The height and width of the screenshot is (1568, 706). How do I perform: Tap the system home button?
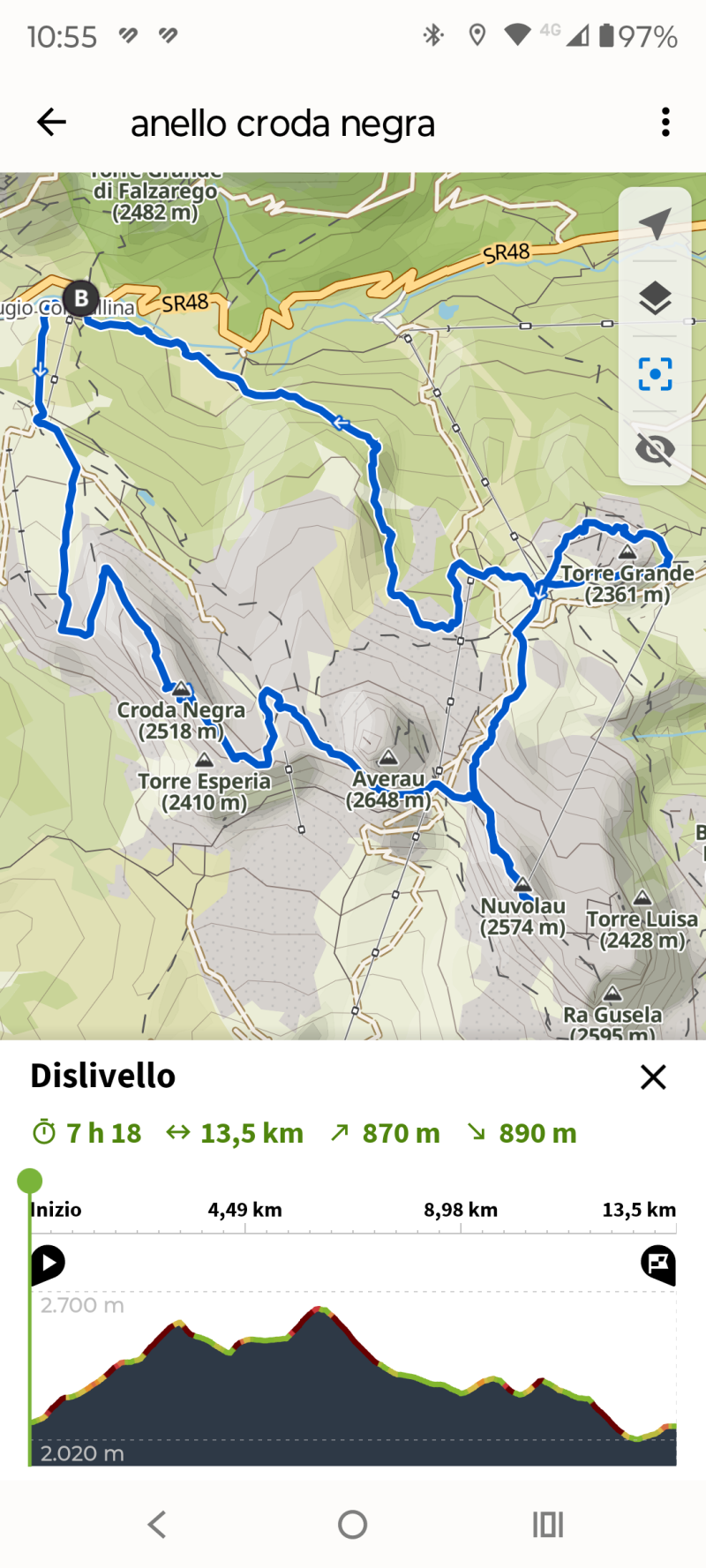352,1525
